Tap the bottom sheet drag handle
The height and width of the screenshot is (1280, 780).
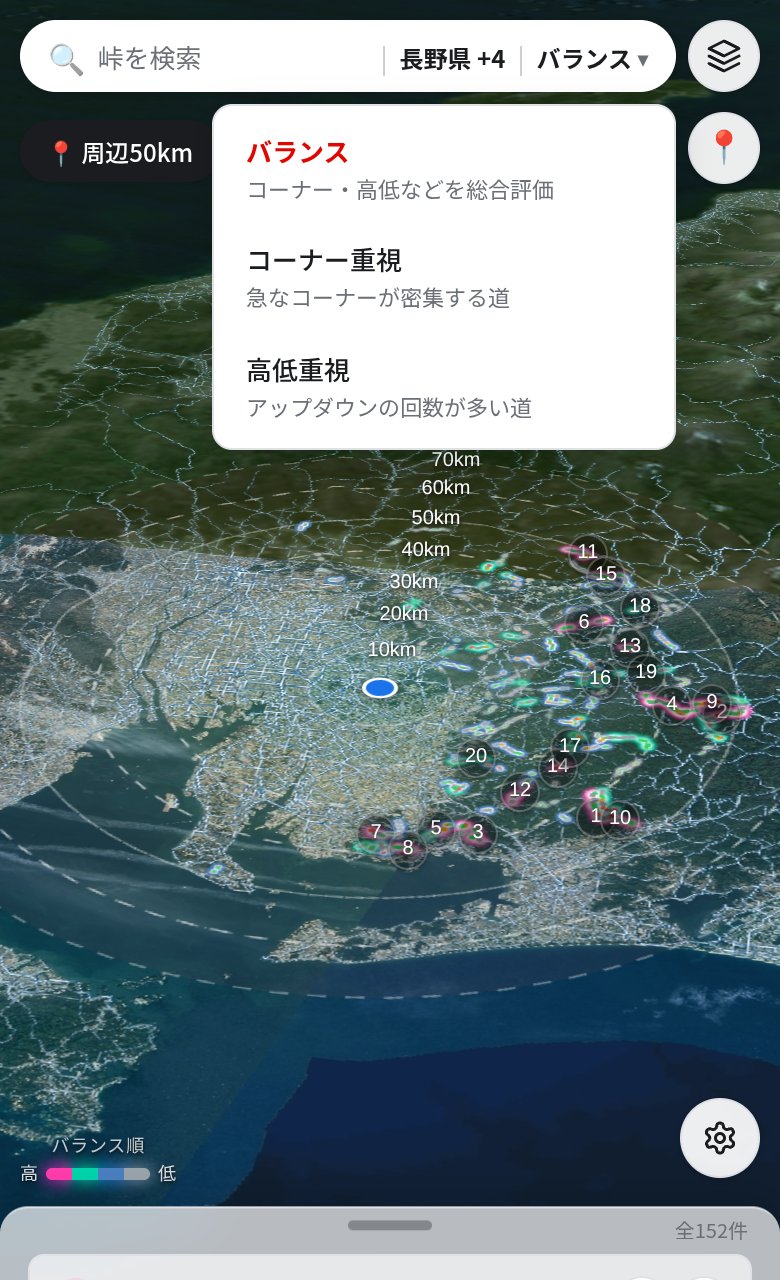[x=390, y=1225]
